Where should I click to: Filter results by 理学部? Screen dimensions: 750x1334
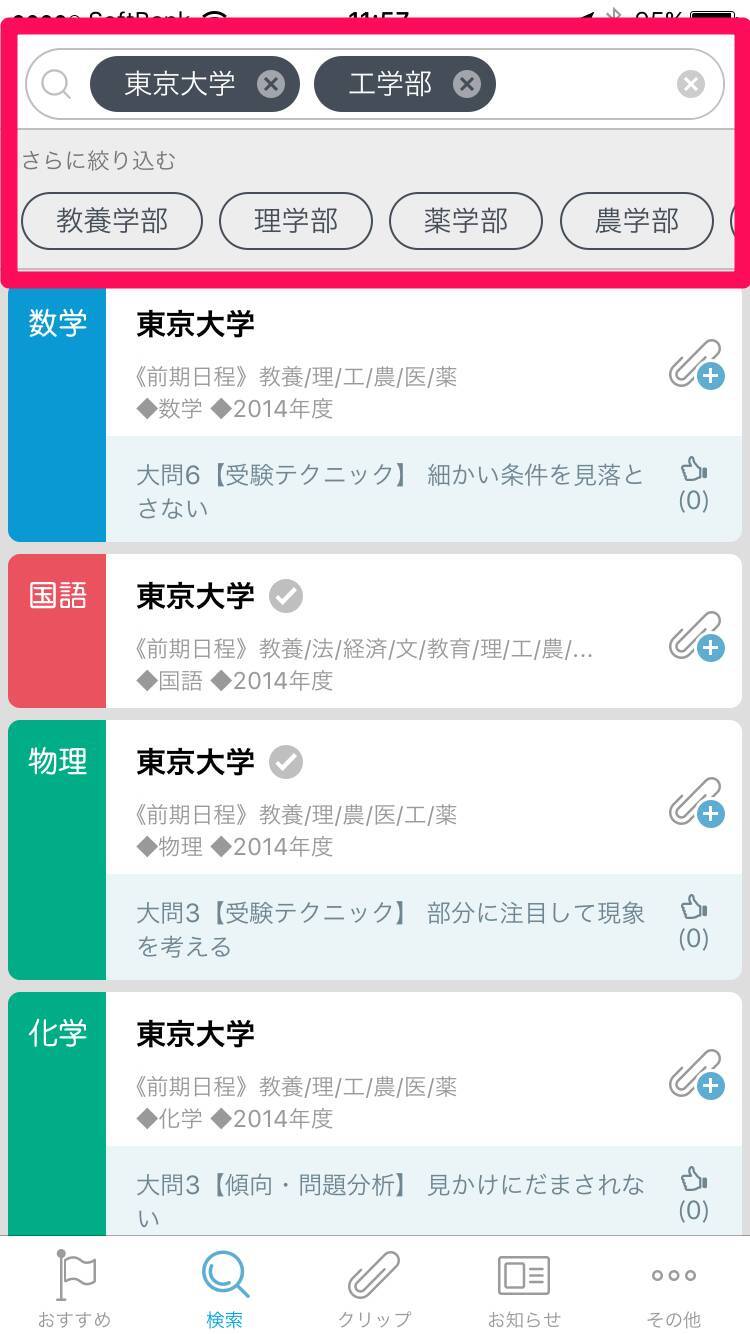(295, 221)
